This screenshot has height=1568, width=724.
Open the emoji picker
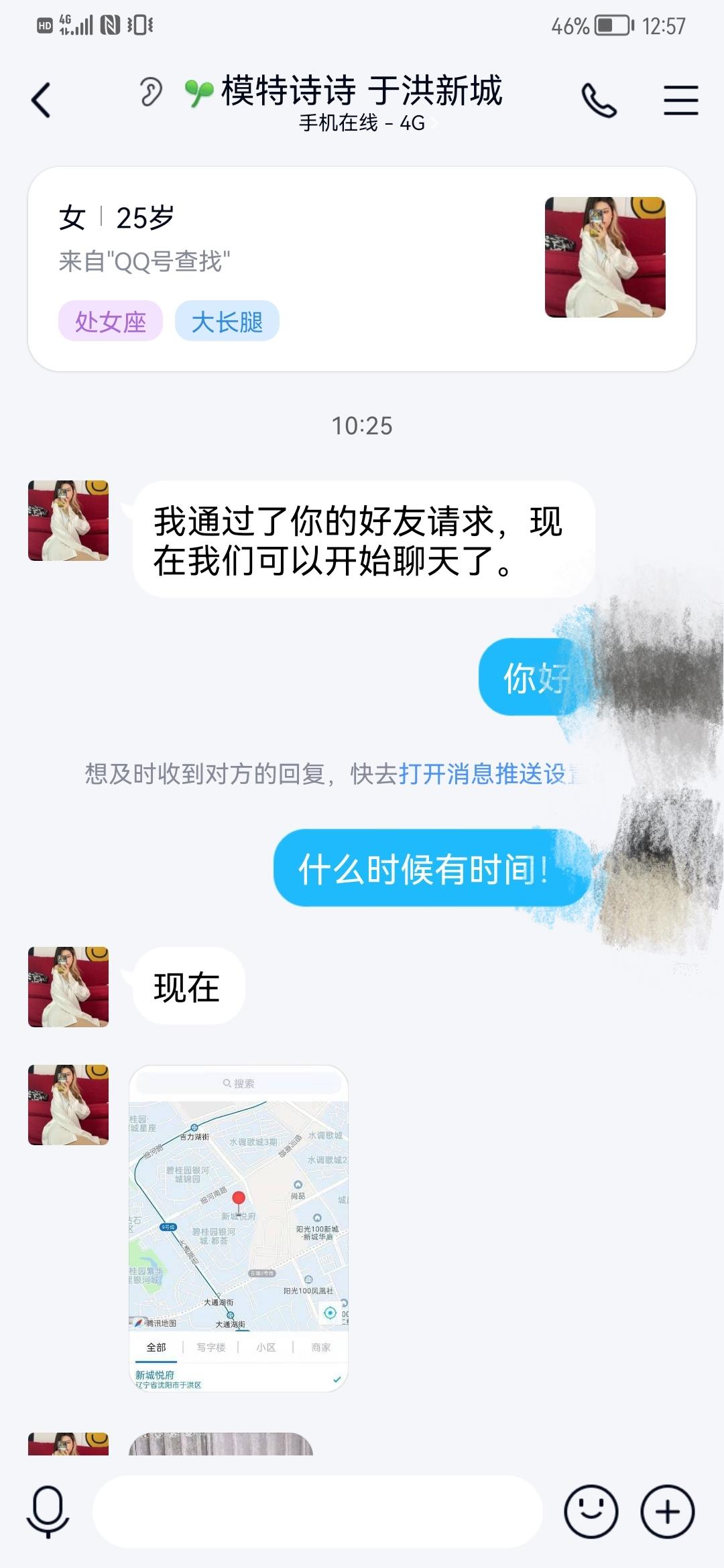tap(591, 1512)
